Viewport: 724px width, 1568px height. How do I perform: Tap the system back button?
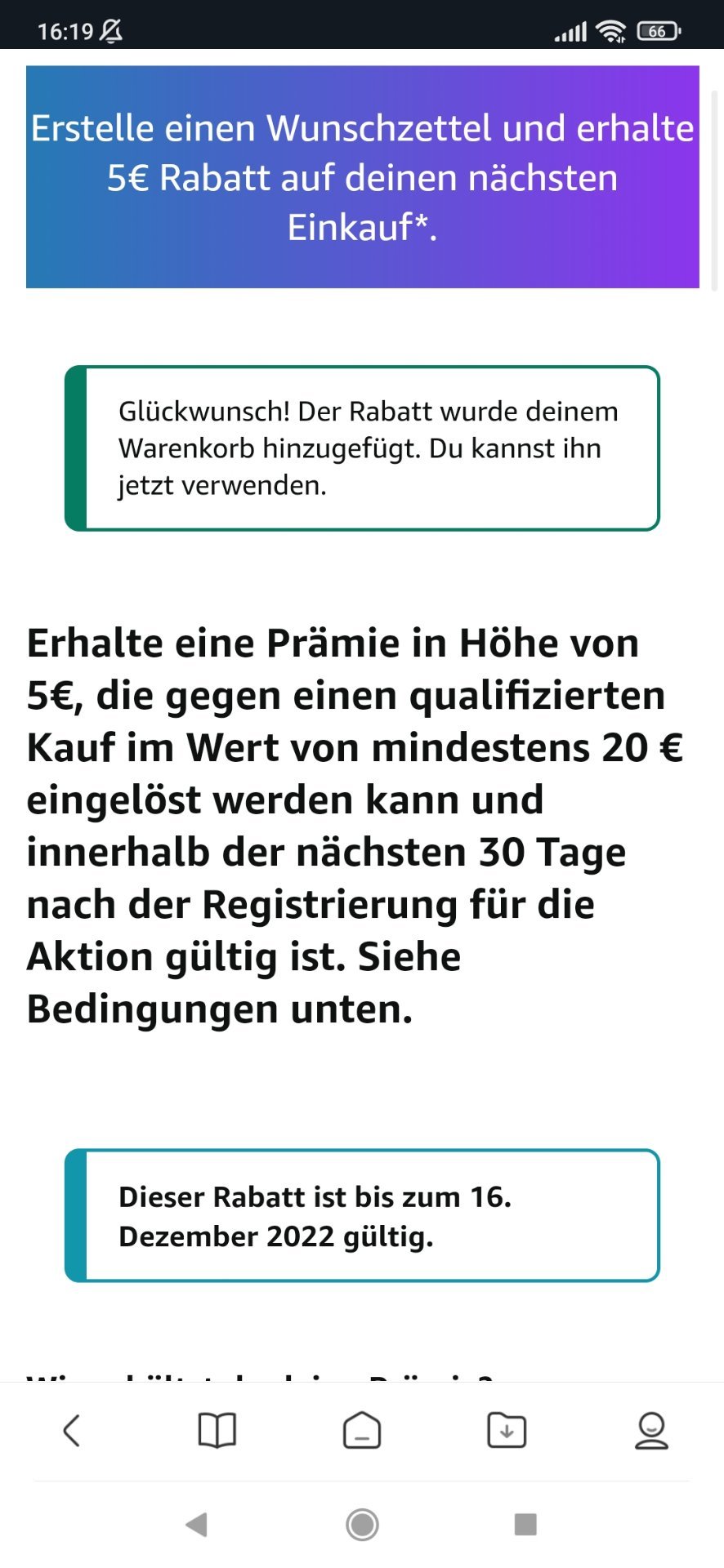pos(197,1524)
